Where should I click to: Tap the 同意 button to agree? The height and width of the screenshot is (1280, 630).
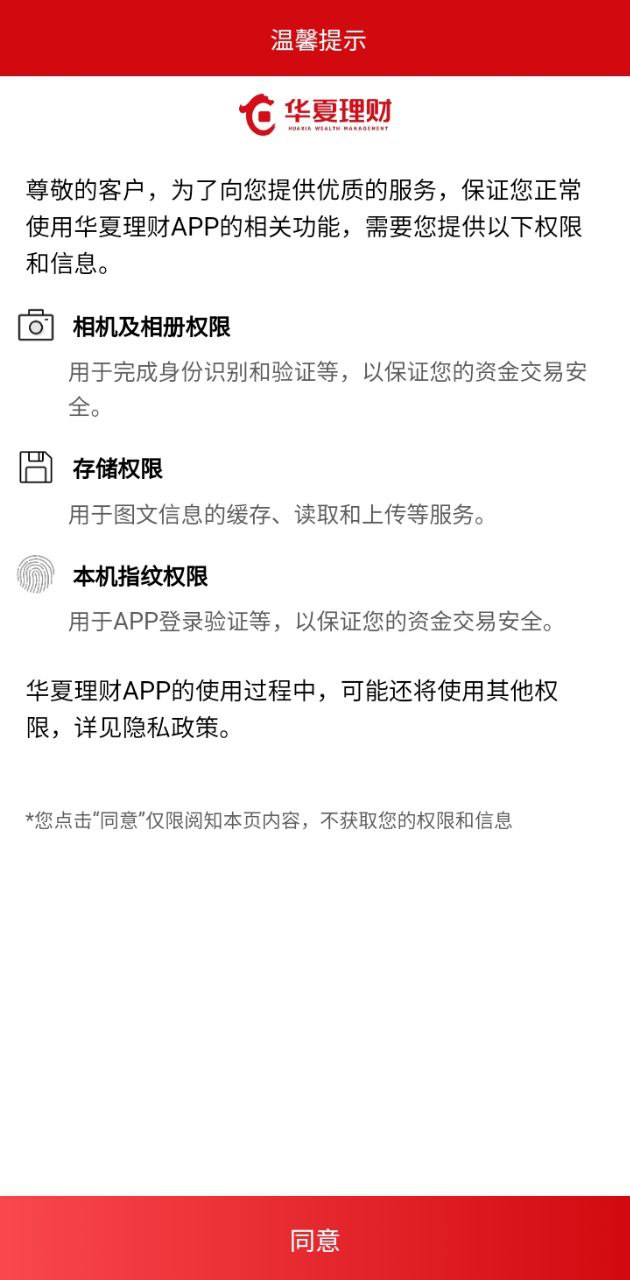coord(315,1240)
